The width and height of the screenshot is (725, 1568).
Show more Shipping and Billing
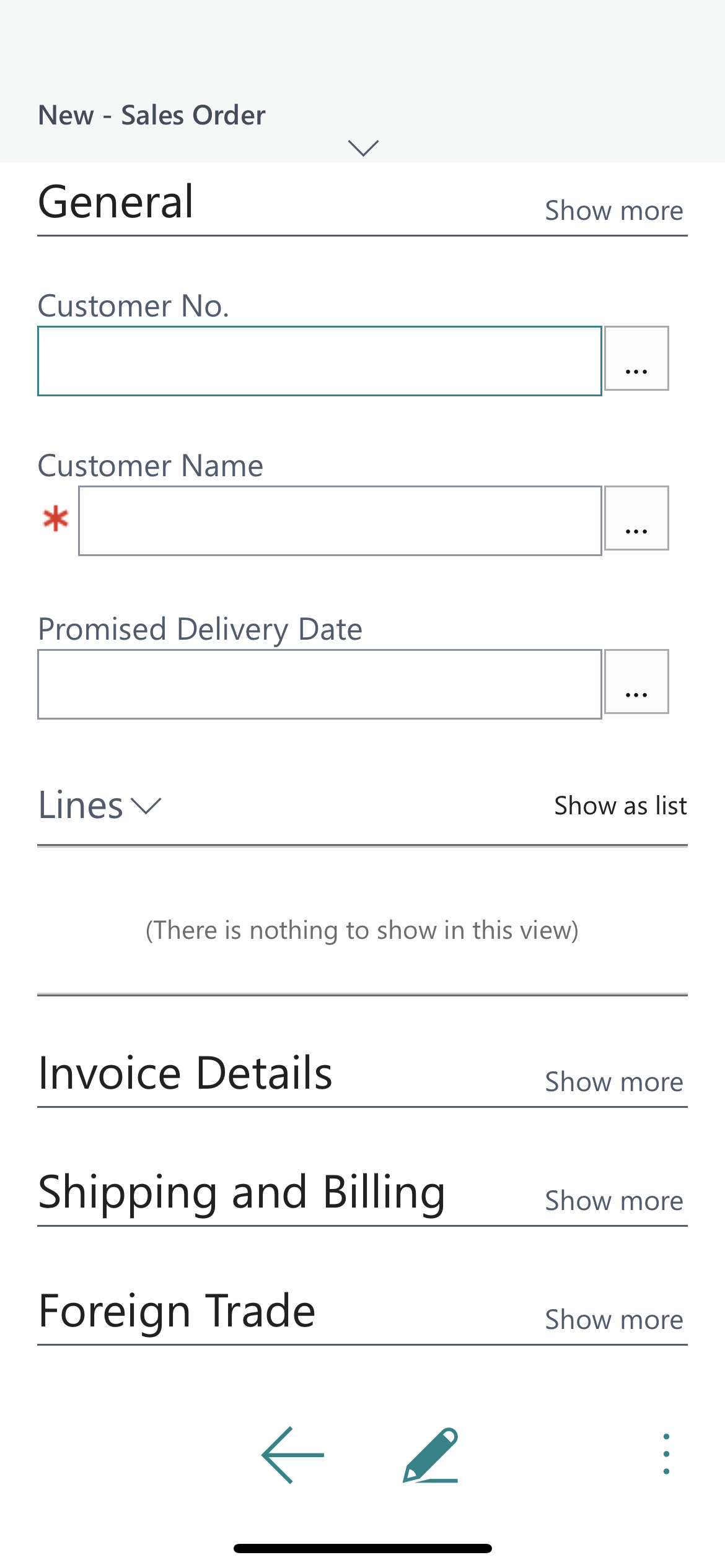coord(613,1201)
